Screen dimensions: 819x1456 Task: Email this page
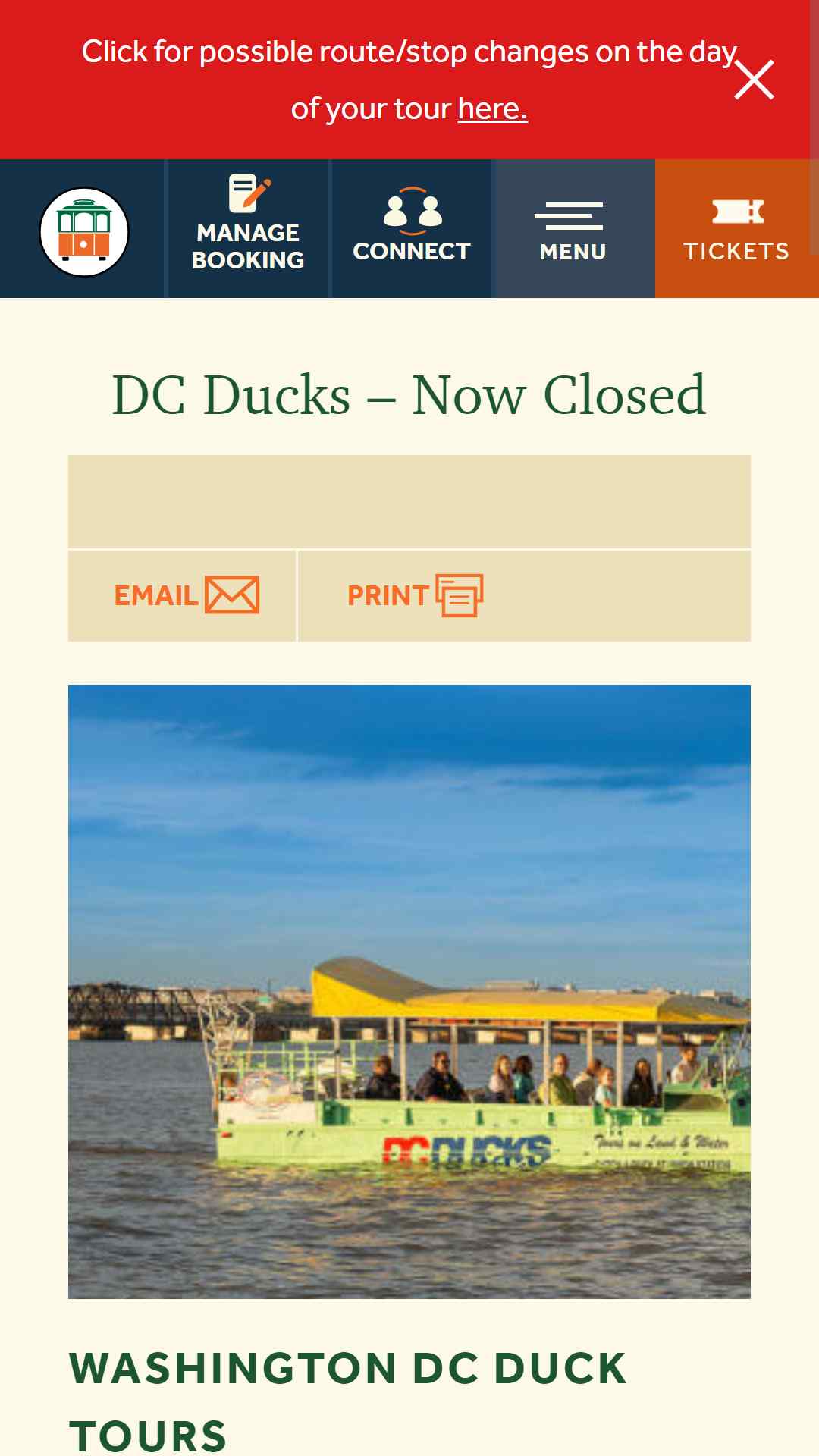coord(182,595)
